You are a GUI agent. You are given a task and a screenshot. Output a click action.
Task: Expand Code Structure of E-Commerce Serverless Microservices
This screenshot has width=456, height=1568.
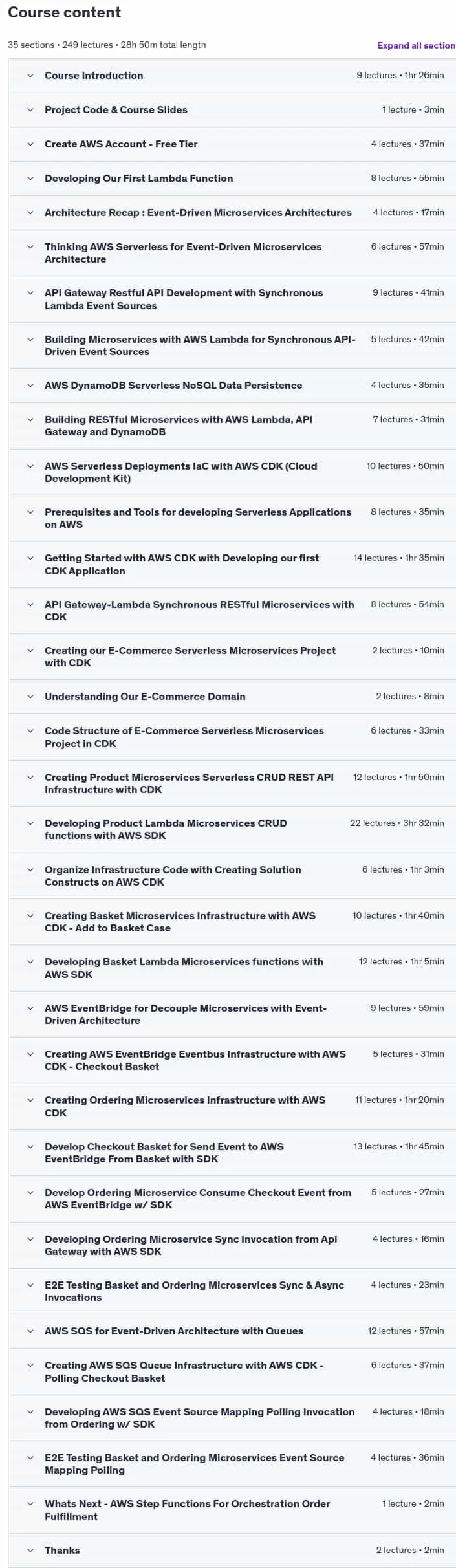(x=232, y=737)
